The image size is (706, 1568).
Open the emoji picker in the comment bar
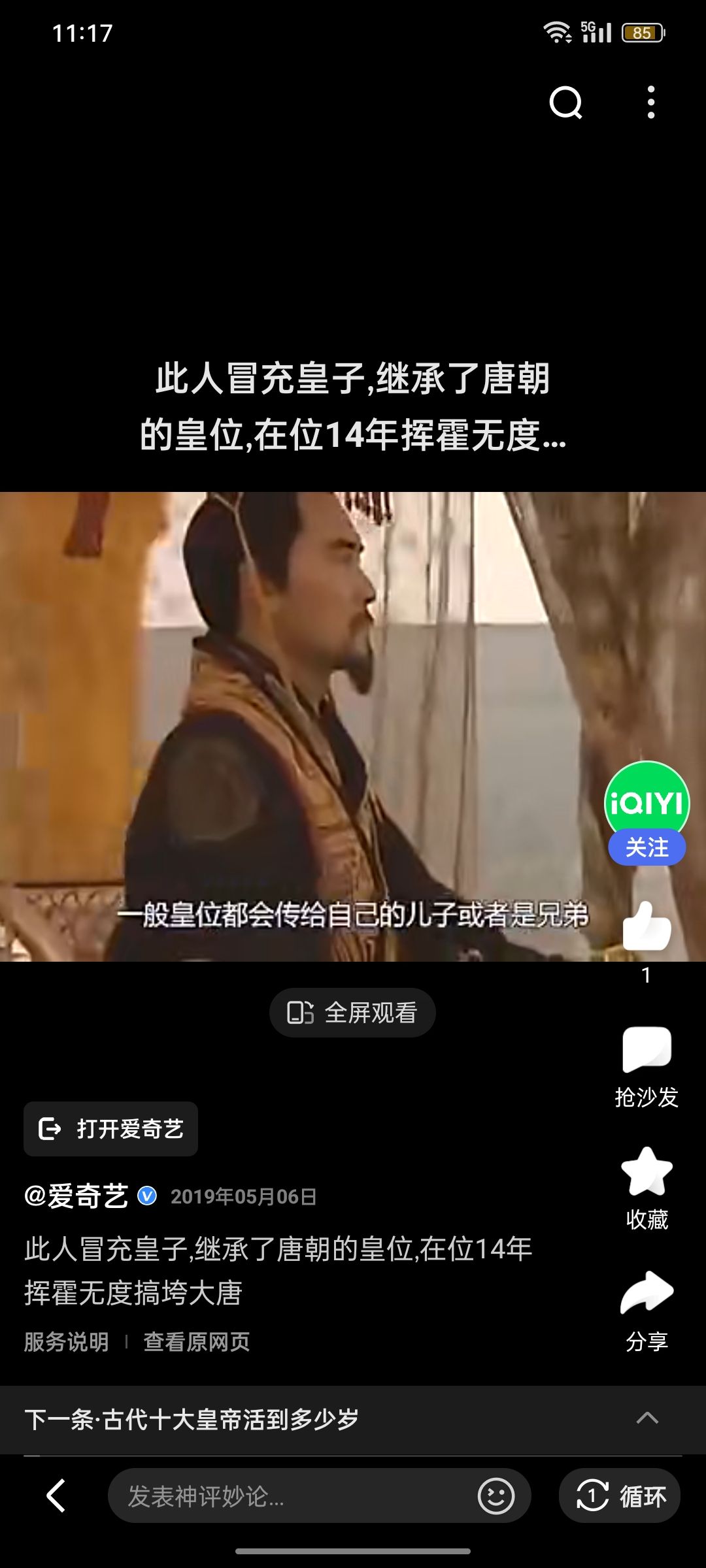tap(496, 1495)
